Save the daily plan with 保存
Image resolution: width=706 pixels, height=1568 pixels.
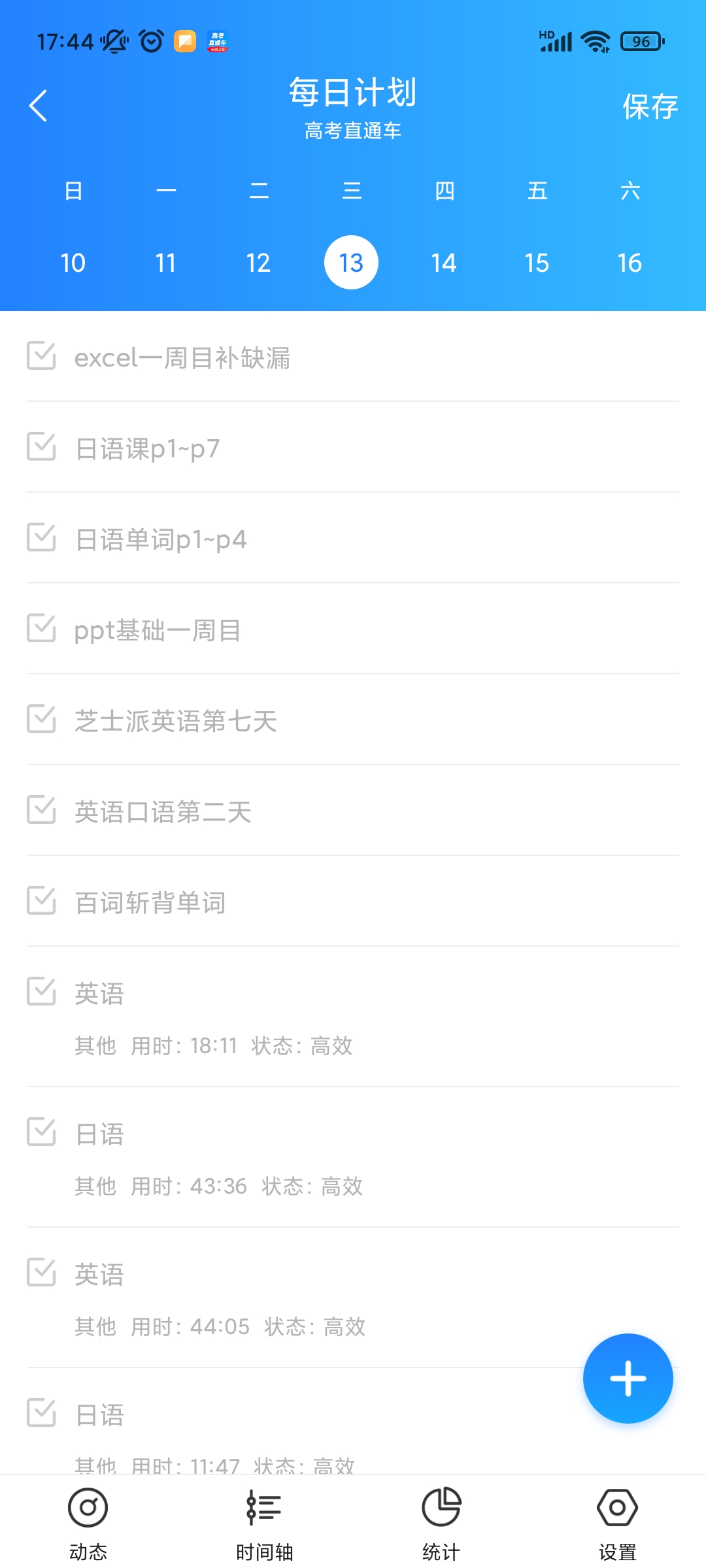[x=650, y=106]
